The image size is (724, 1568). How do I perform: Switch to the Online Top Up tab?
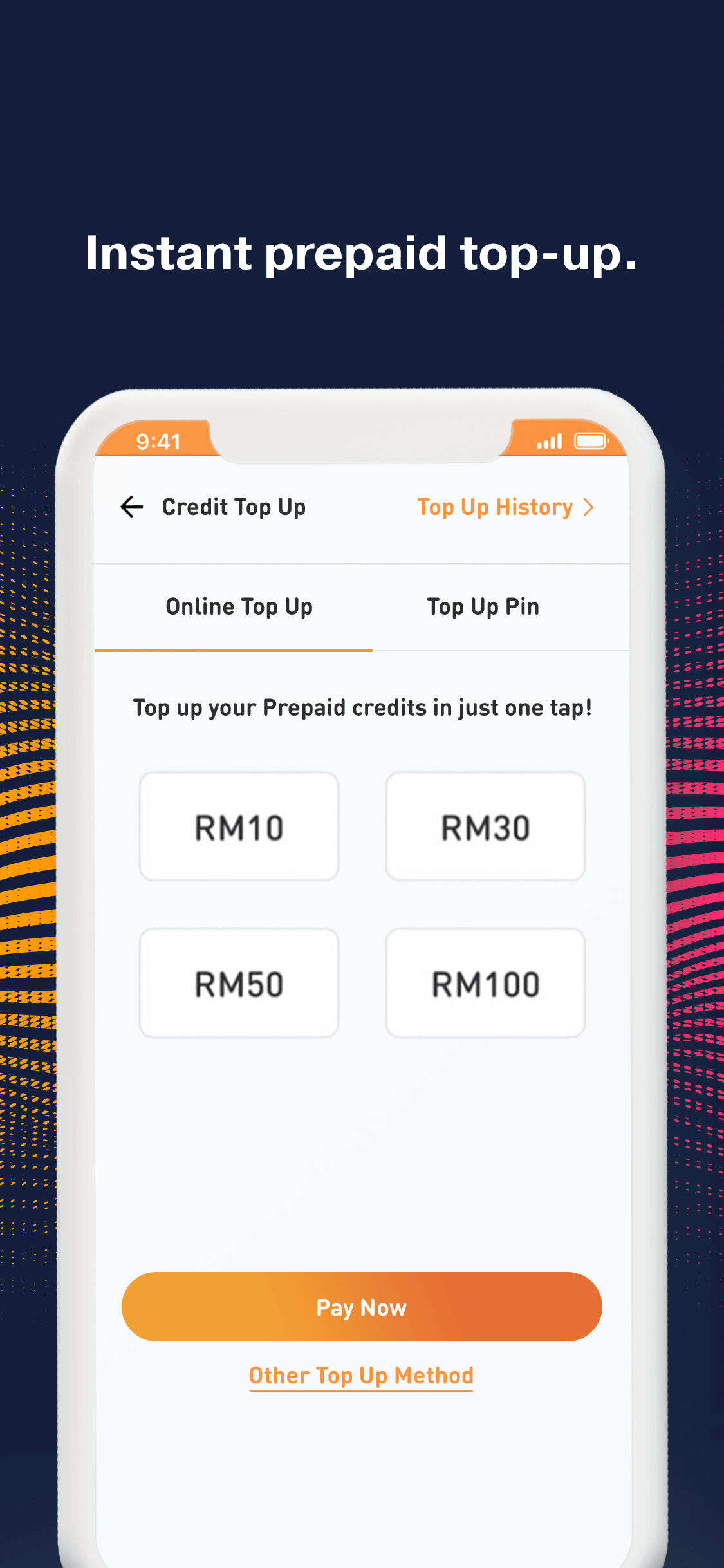coord(239,606)
